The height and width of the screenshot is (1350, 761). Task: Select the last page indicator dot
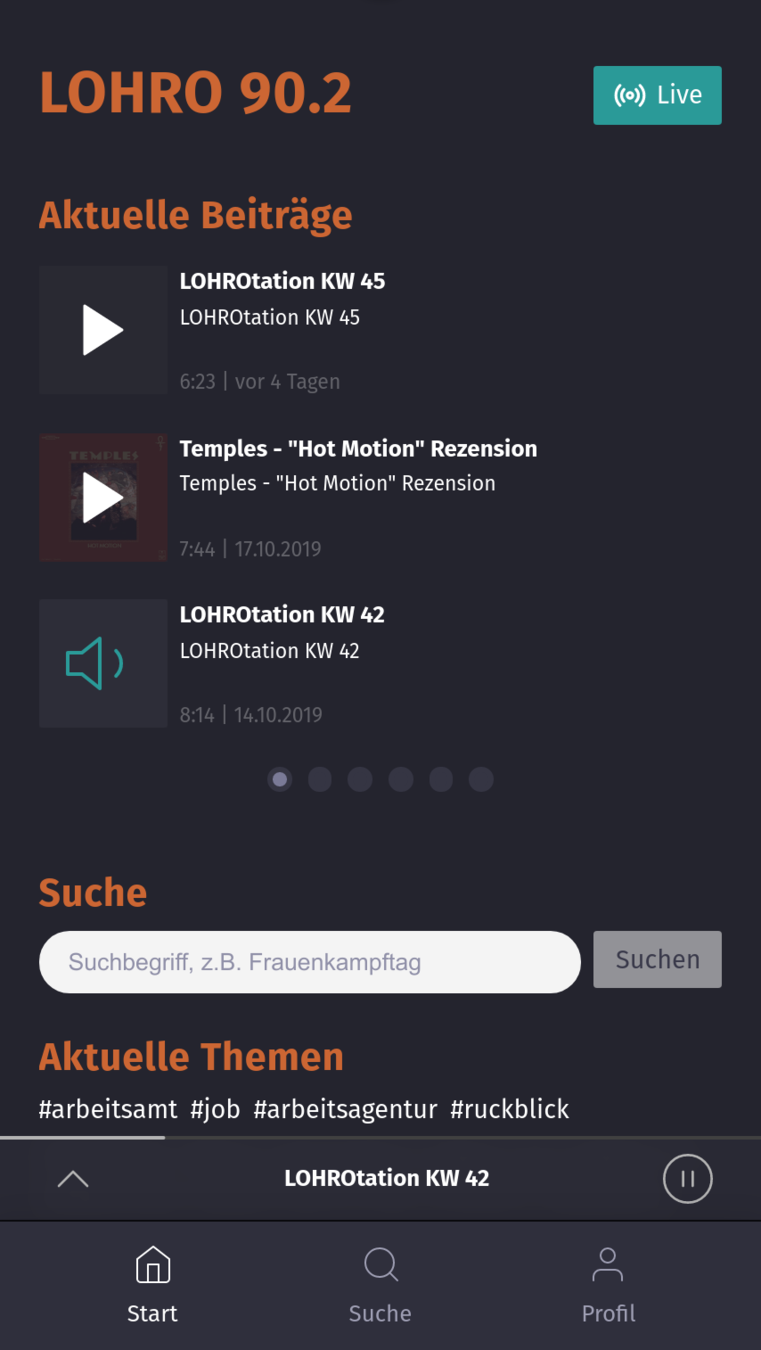481,779
